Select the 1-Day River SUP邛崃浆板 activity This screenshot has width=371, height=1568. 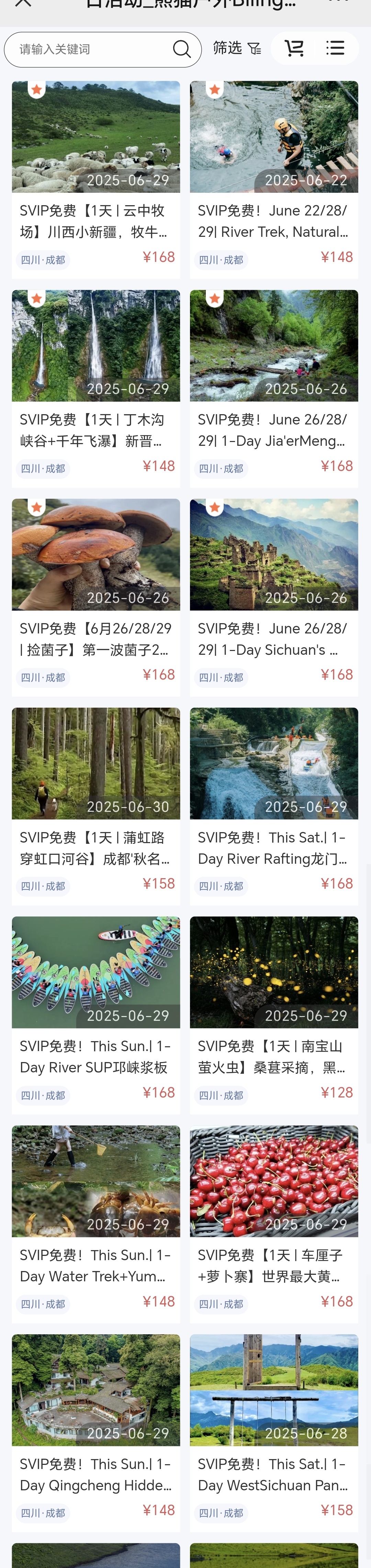coord(95,1014)
